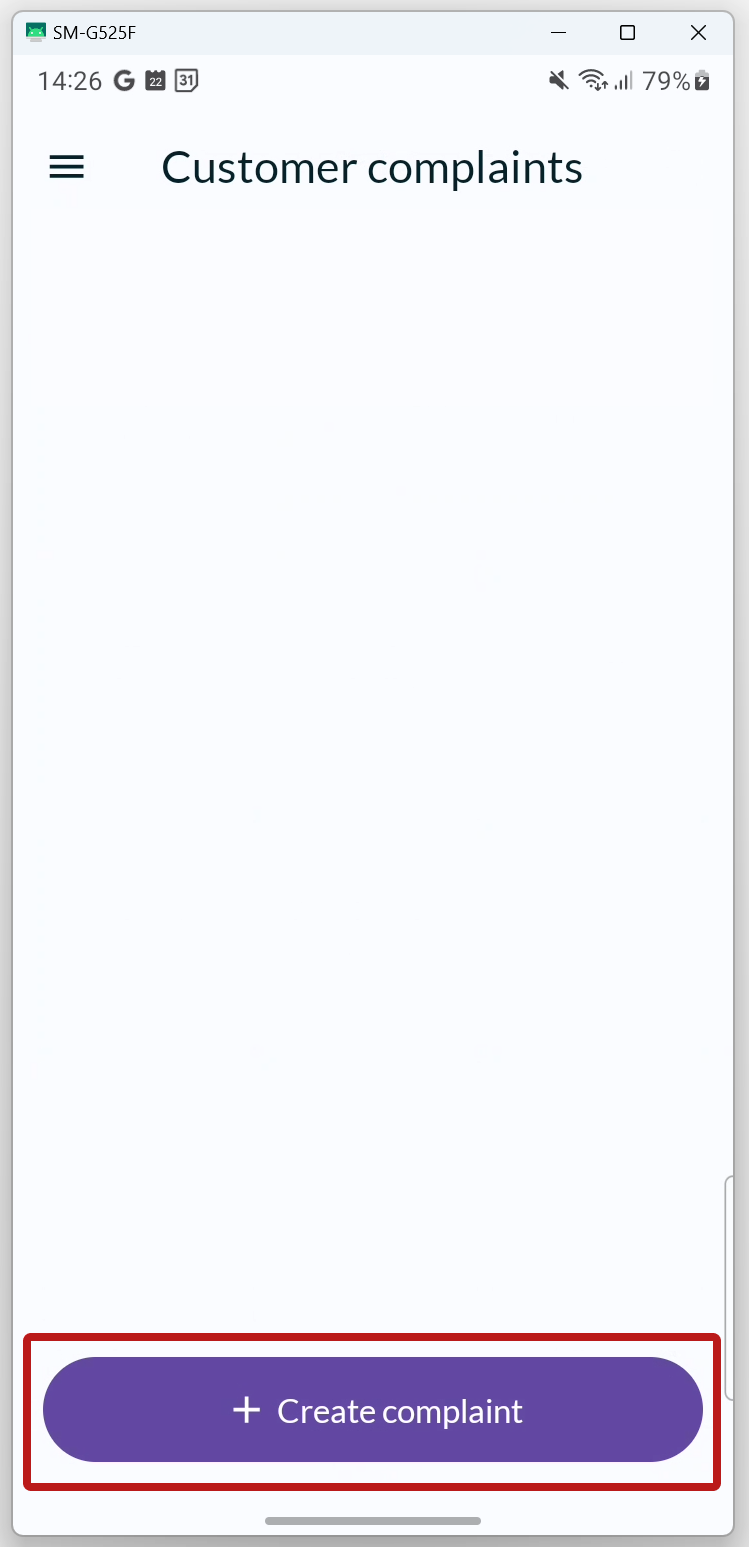
Task: Maximize the SM-G525F window
Action: click(x=627, y=33)
